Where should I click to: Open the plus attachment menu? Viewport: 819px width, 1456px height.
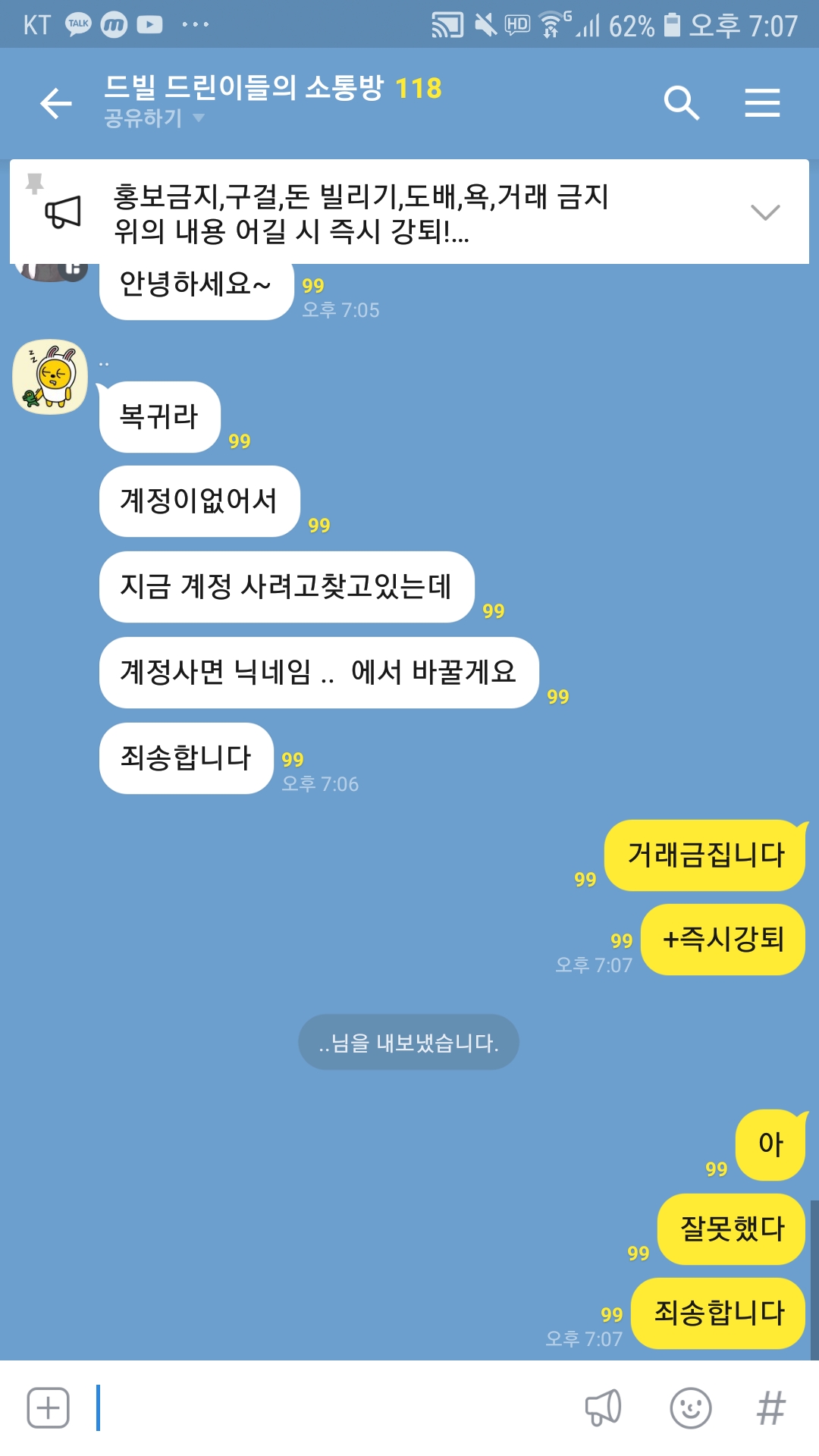[x=49, y=1408]
